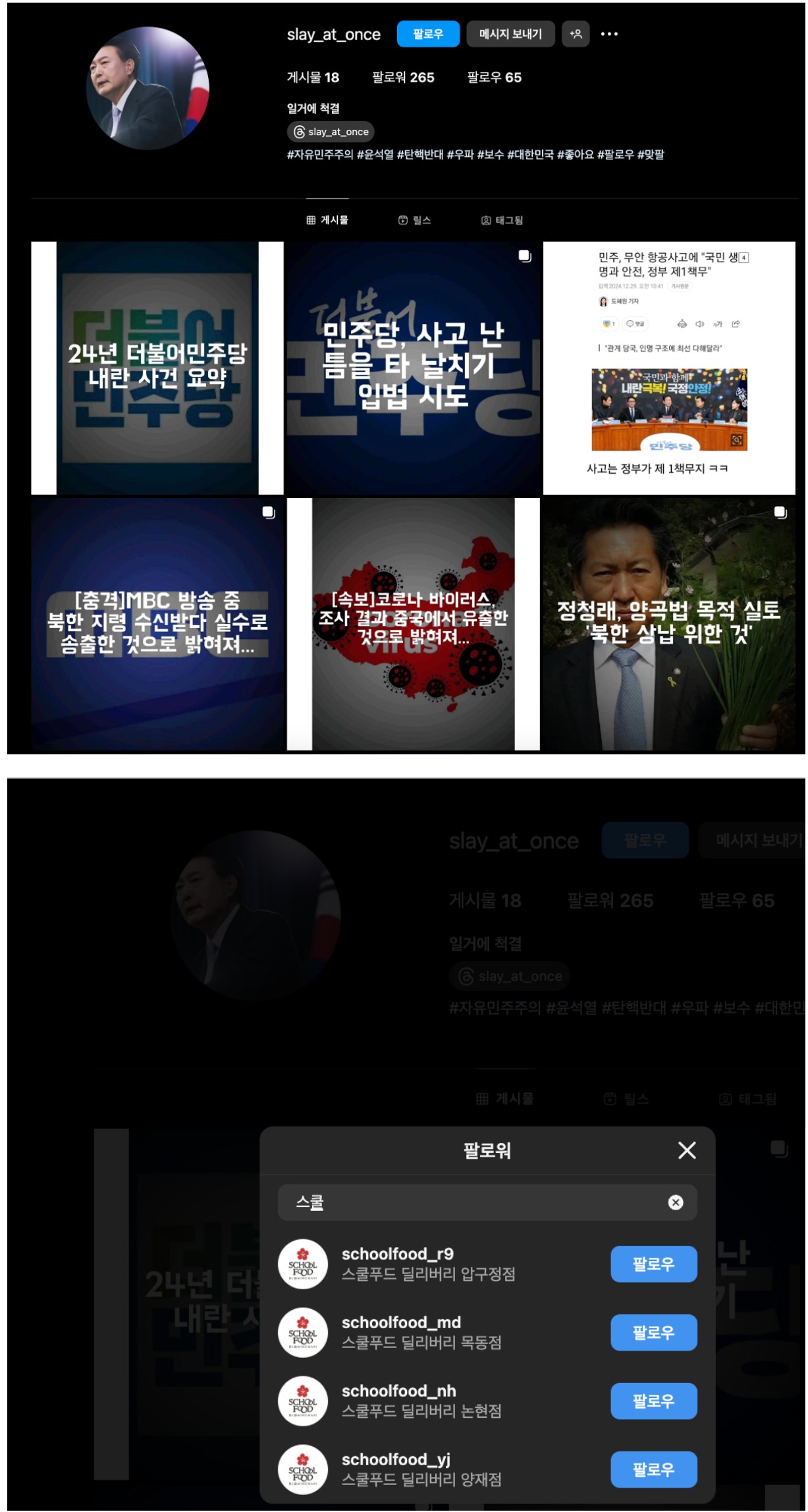808x1512 pixels.
Task: Follow the slay_at_once account
Action: pyautogui.click(x=427, y=34)
